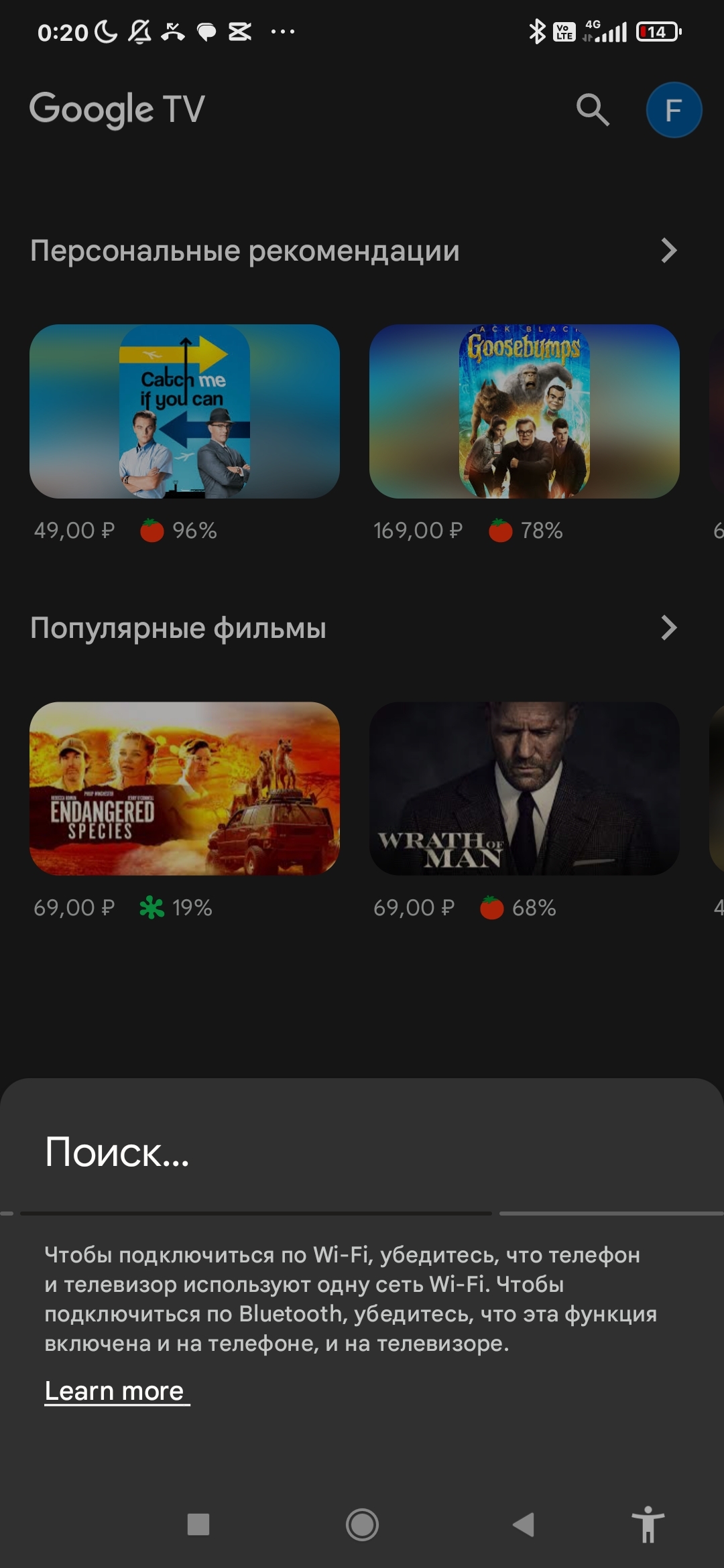
Task: Open the Endangered Species movie card
Action: click(x=184, y=789)
